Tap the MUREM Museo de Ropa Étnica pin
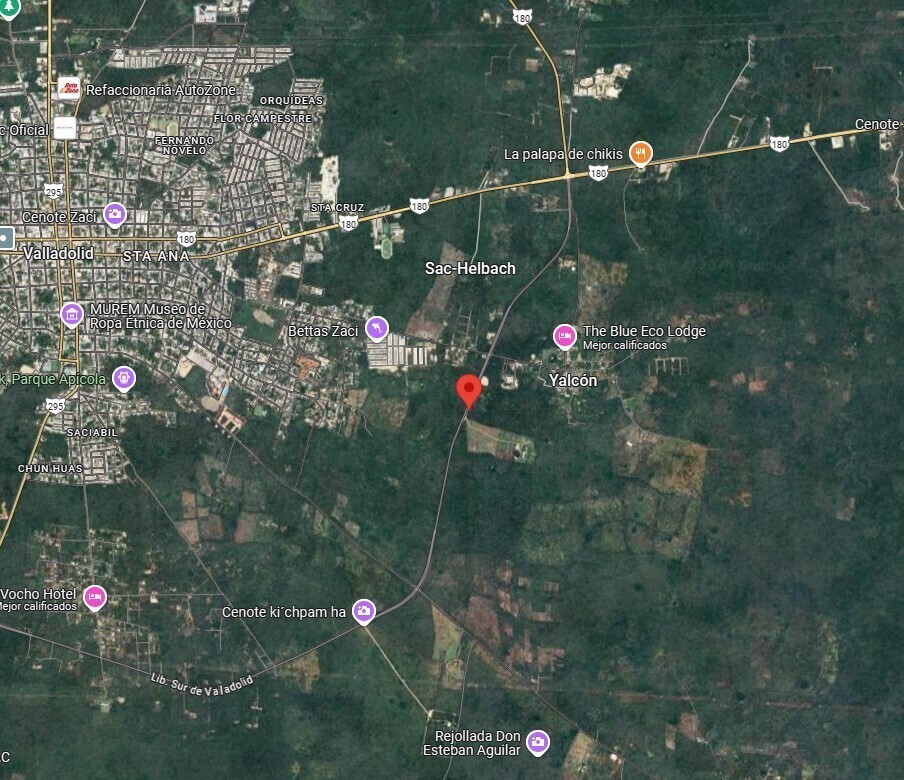Viewport: 904px width, 780px height. tap(71, 314)
